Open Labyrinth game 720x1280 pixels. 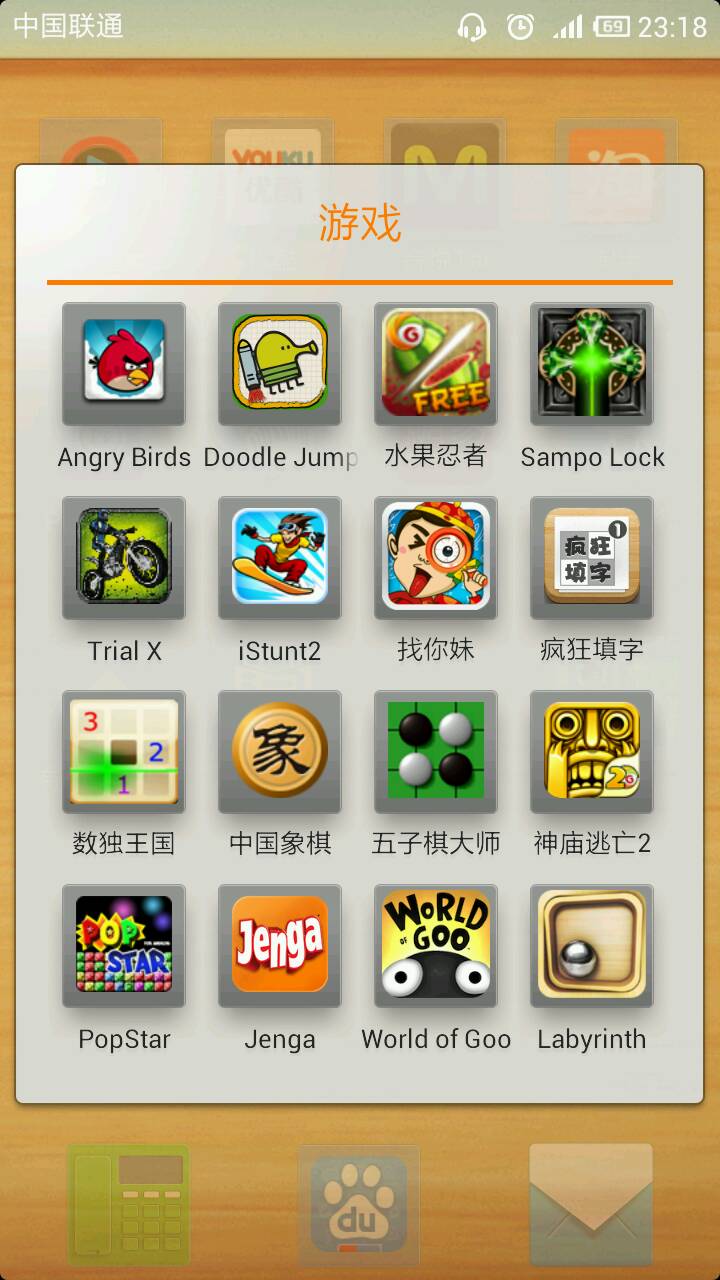click(x=592, y=945)
